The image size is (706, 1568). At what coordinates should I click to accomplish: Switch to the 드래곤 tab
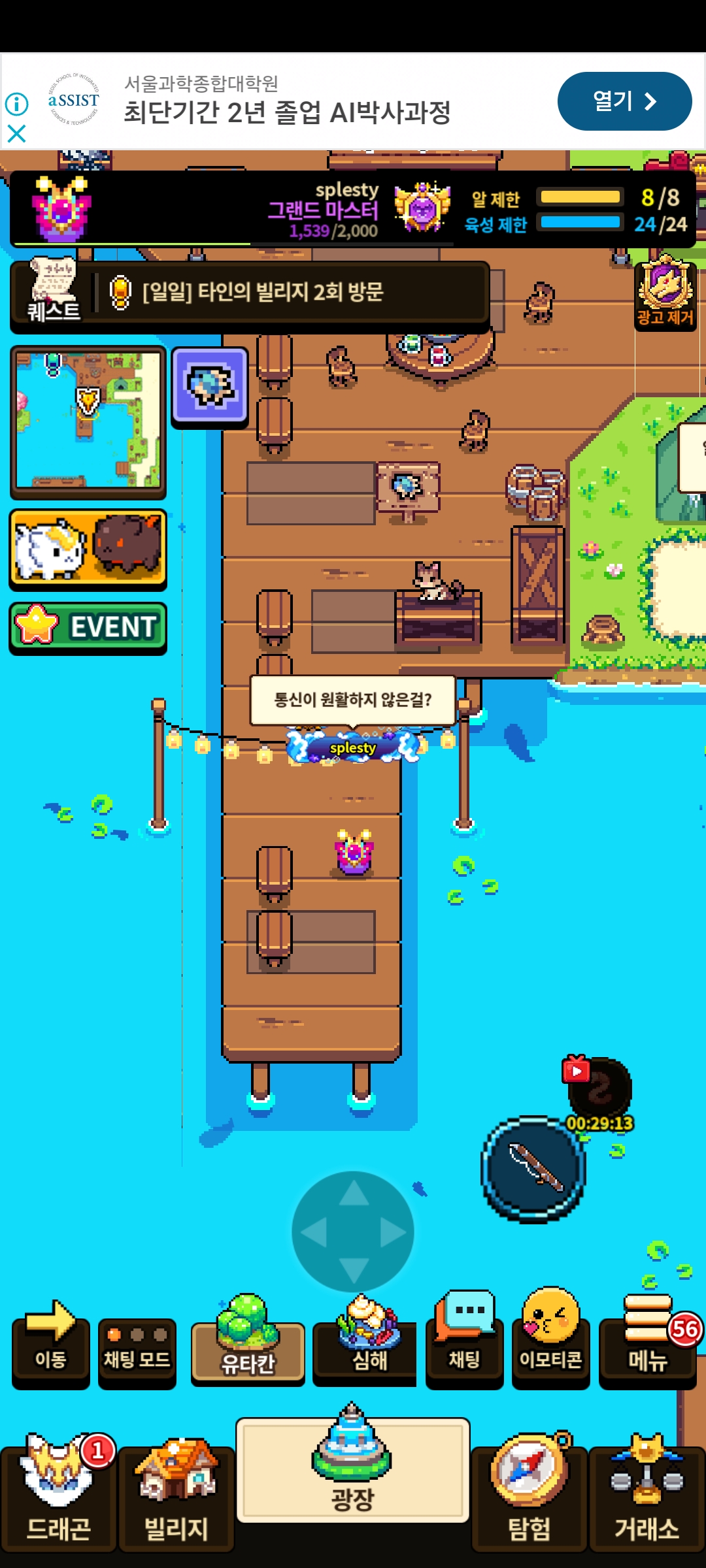(59, 1496)
